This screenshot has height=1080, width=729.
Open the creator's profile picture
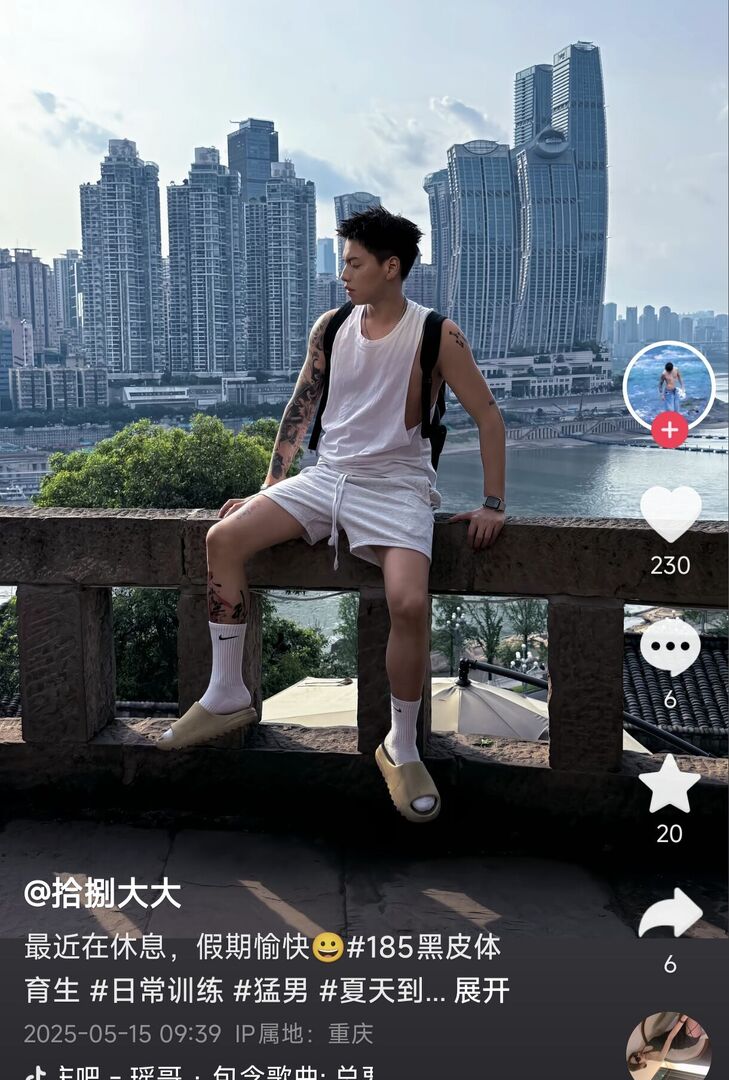(x=668, y=385)
